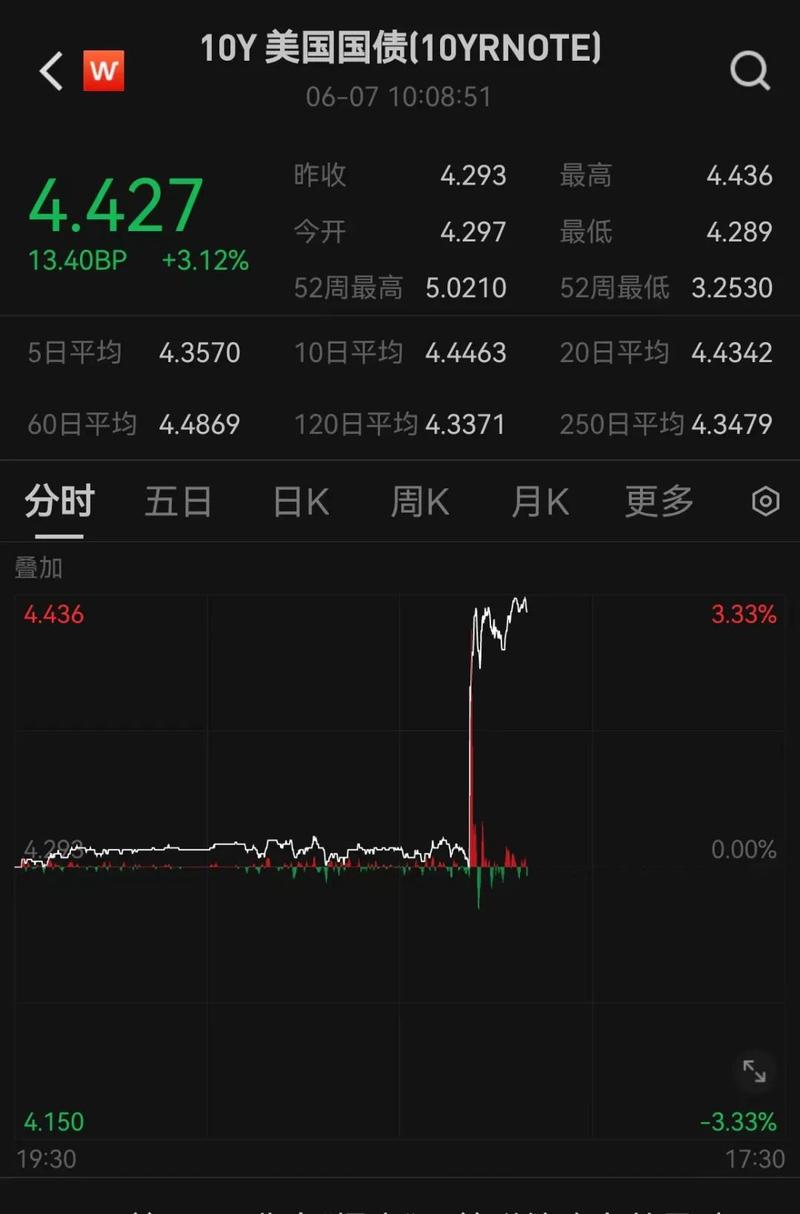Open the search magnifier icon

748,72
